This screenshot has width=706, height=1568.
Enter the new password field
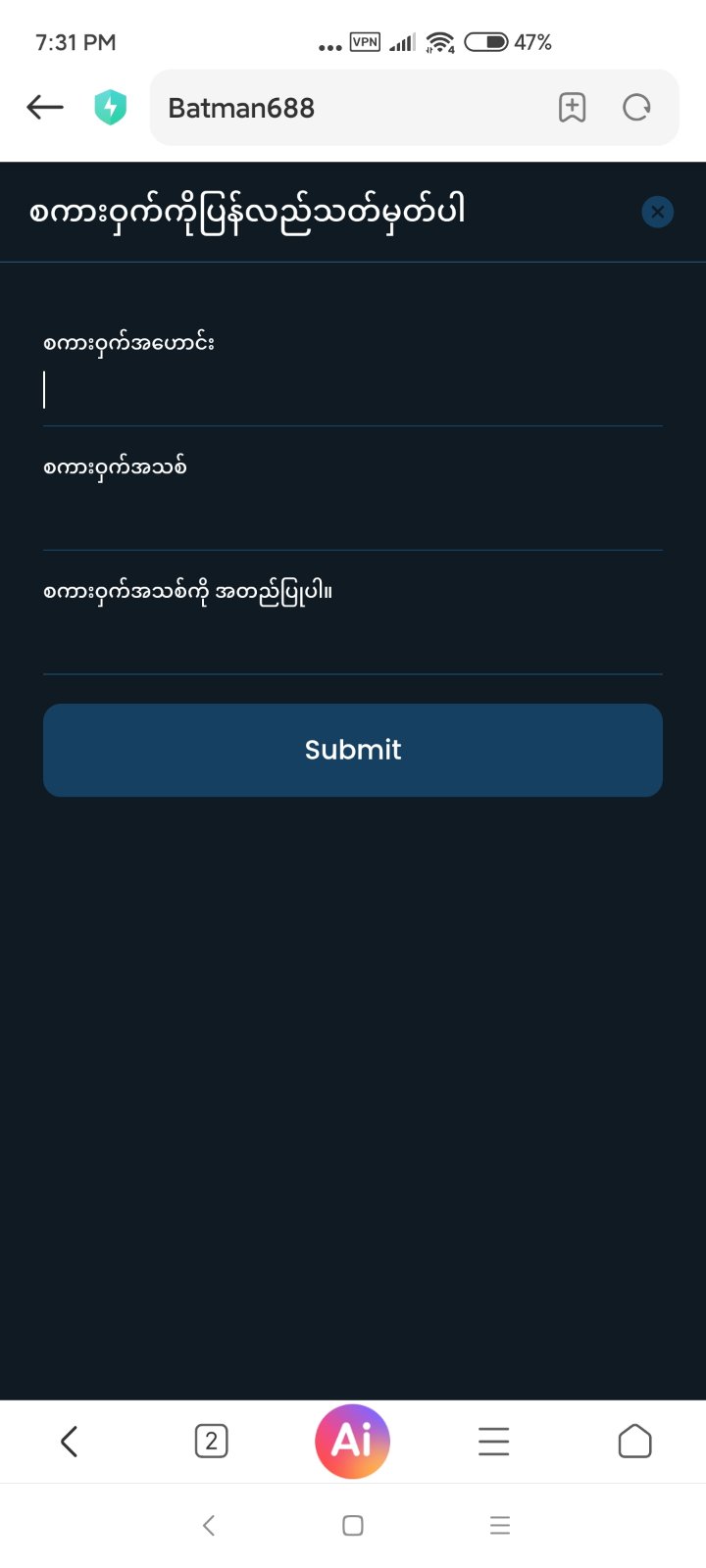pos(353,516)
